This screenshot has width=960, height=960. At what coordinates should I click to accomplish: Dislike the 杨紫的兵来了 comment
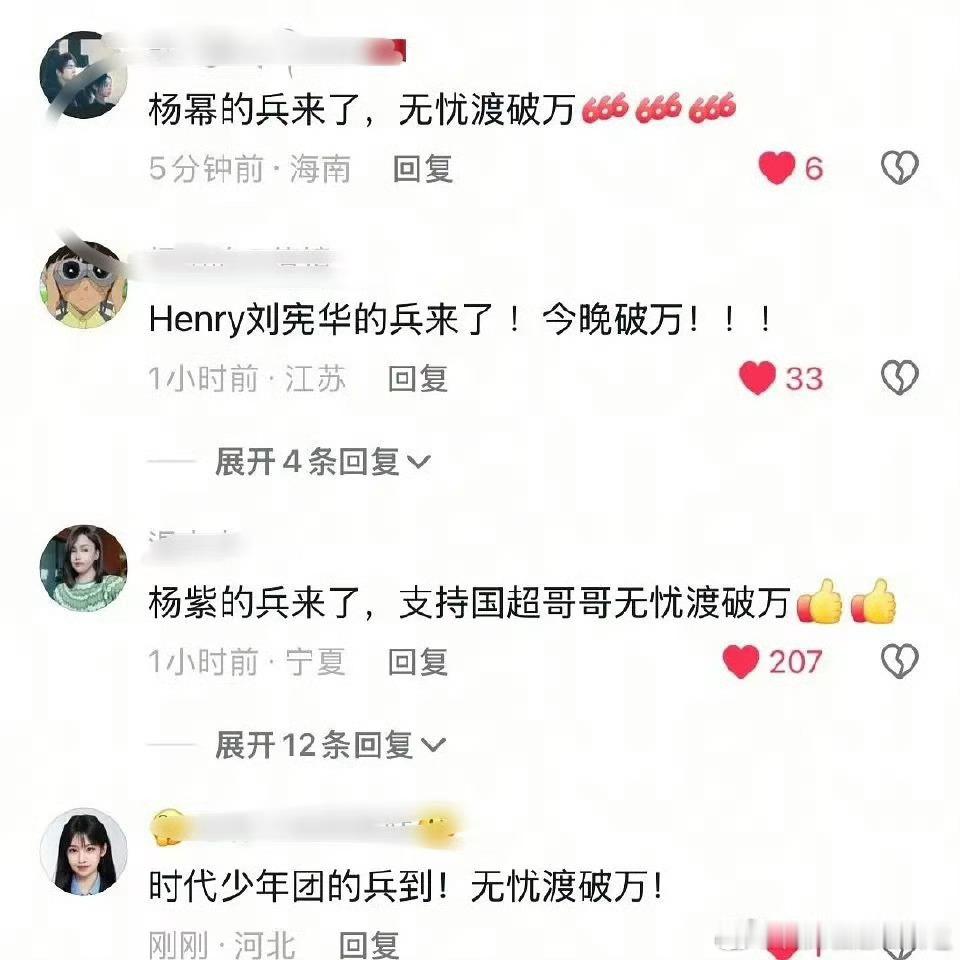pos(899,661)
